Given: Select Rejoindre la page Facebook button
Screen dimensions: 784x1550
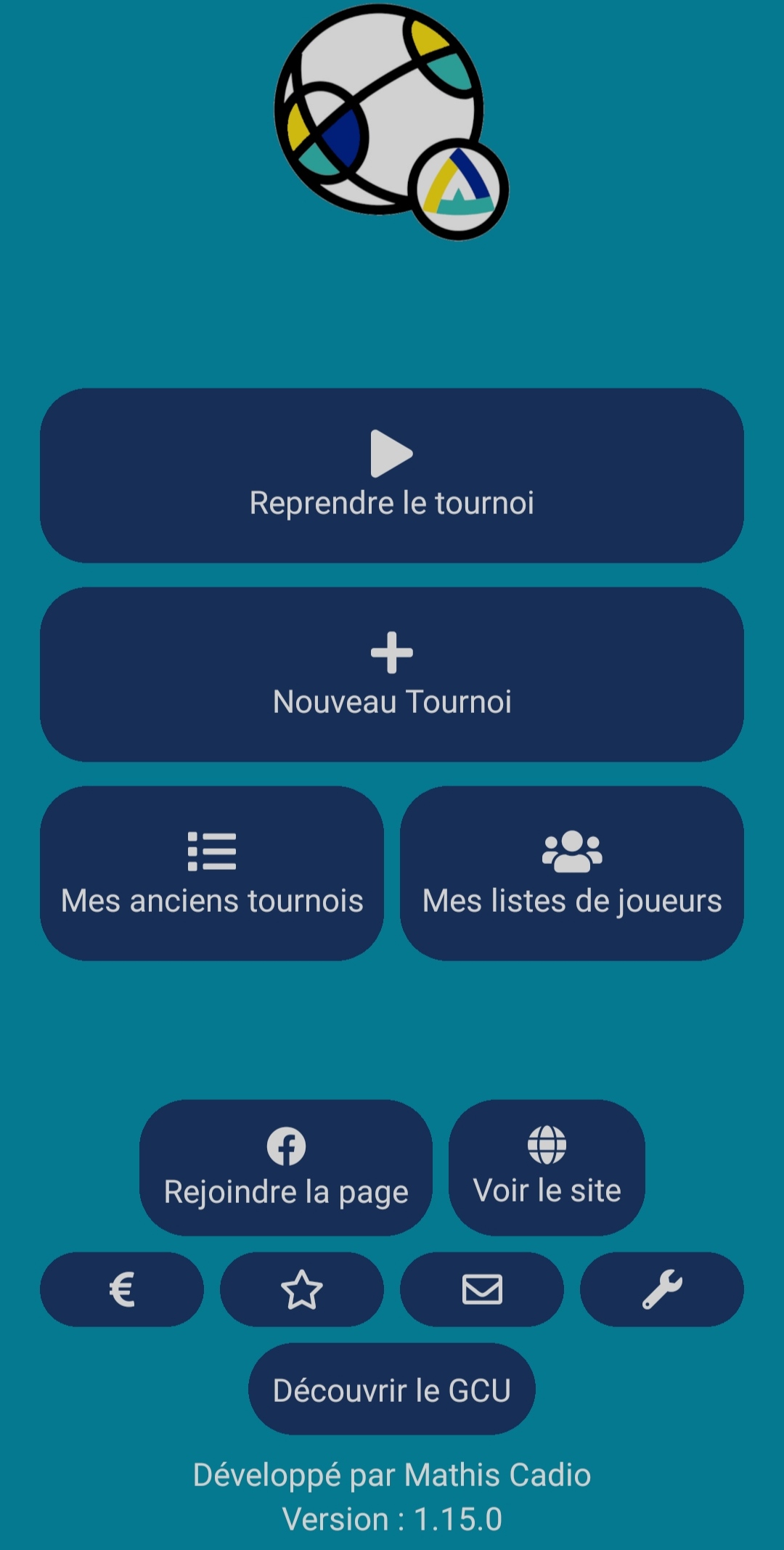Looking at the screenshot, I should click(x=286, y=1167).
